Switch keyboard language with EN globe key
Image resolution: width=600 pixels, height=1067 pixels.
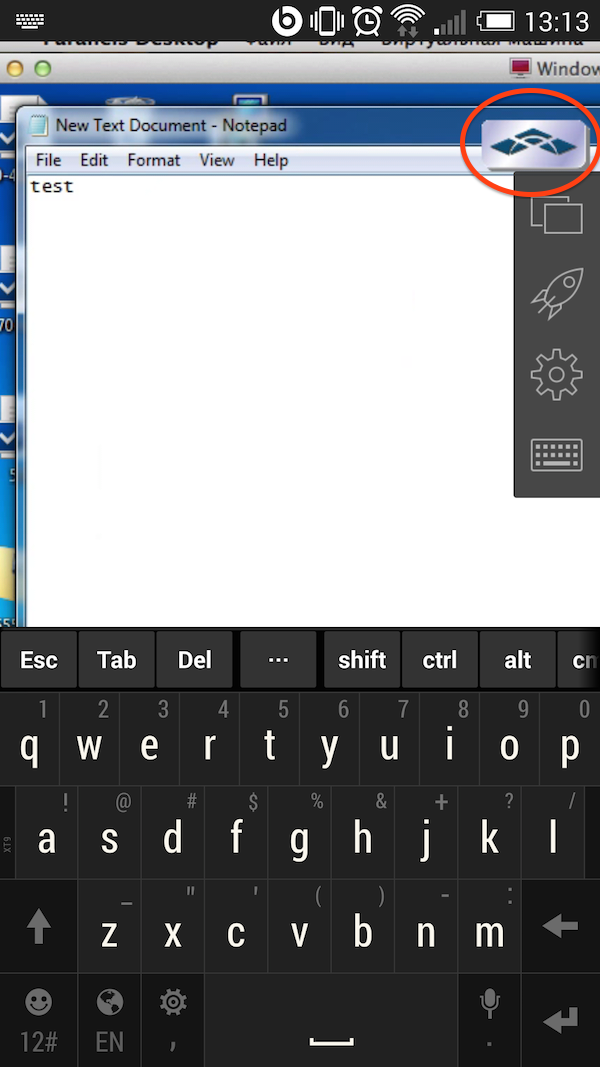point(110,1020)
